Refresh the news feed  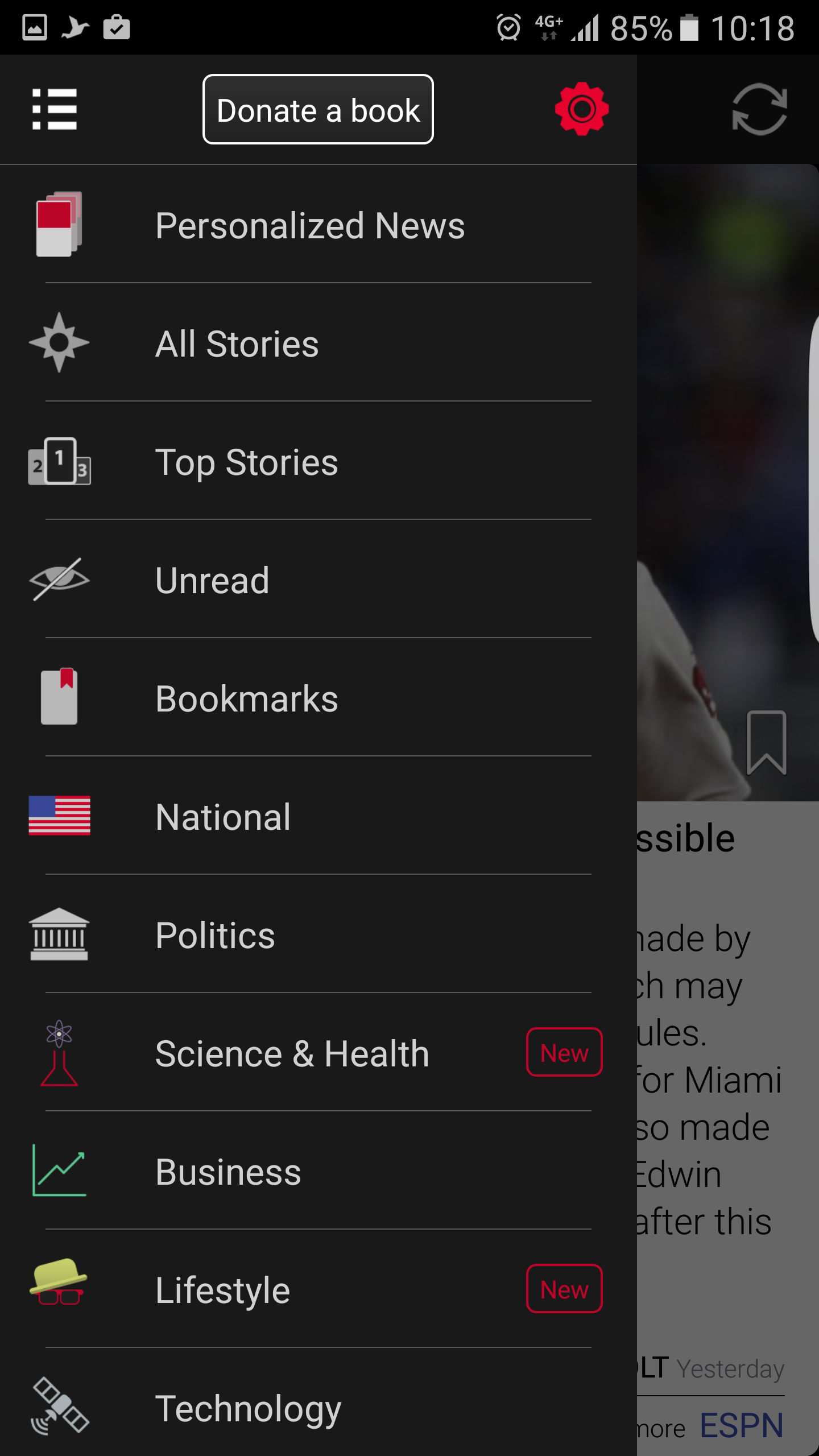click(759, 109)
